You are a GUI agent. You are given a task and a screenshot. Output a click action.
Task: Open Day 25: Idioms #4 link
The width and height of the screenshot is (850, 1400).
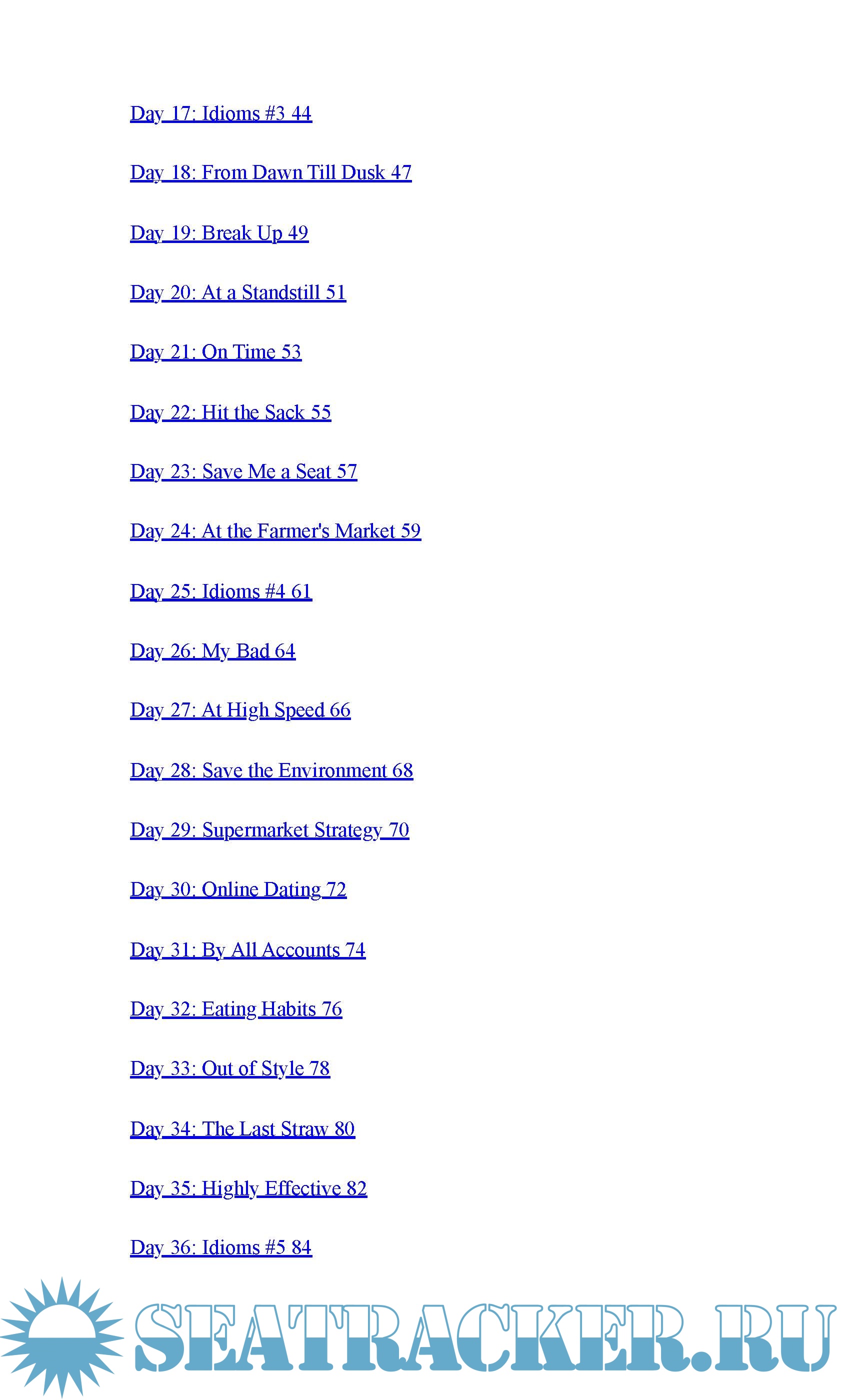[220, 591]
